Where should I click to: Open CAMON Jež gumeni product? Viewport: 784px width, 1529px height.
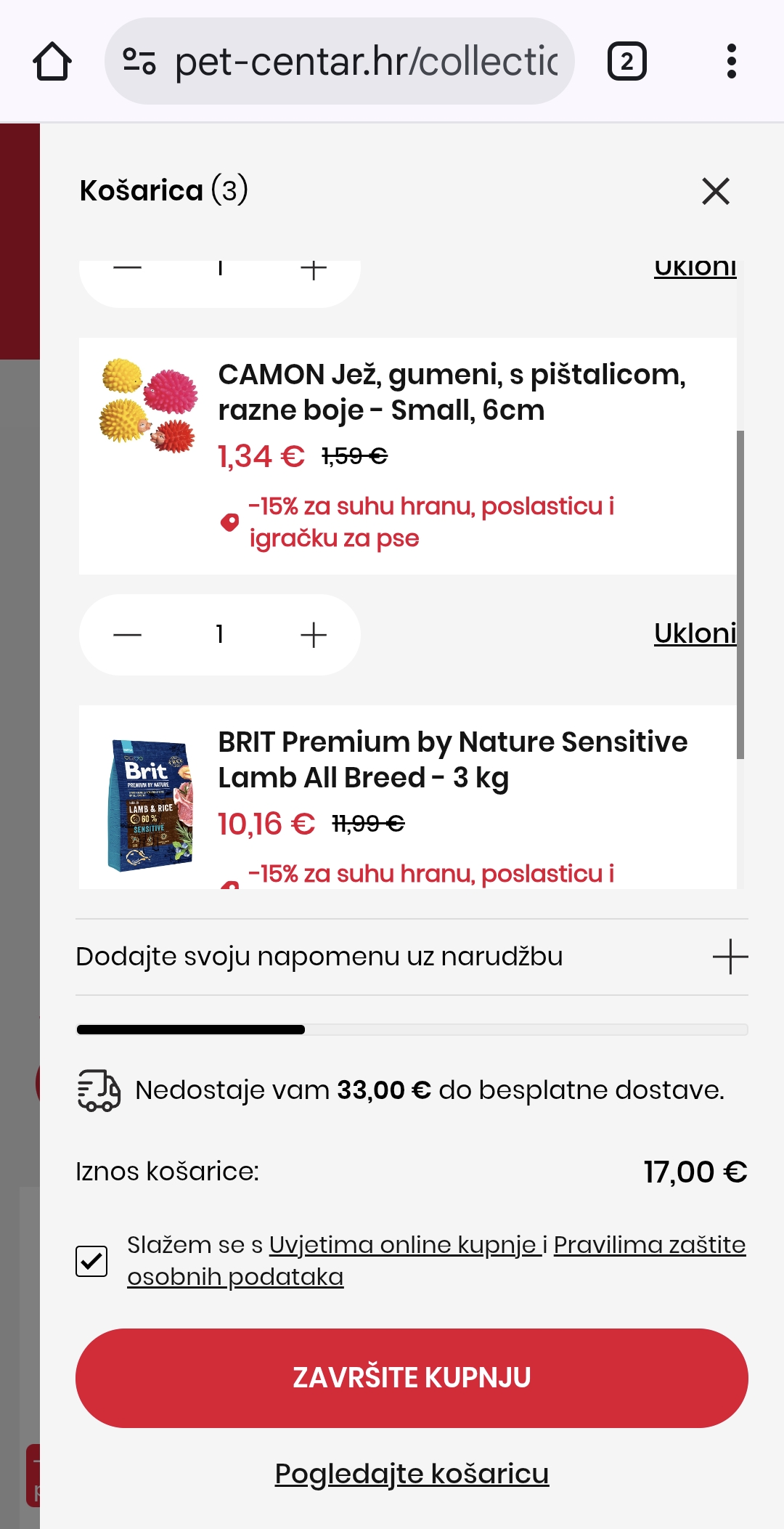(x=452, y=392)
